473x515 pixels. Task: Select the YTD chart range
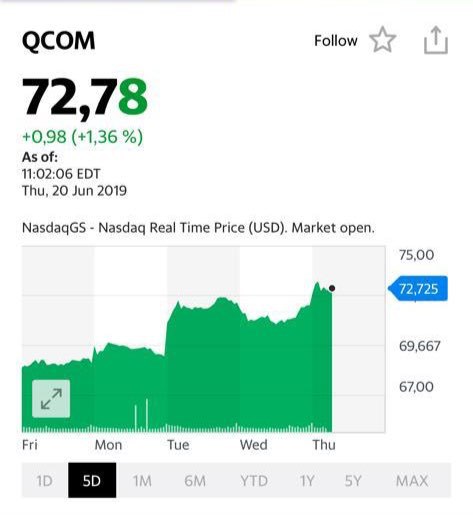[x=254, y=481]
